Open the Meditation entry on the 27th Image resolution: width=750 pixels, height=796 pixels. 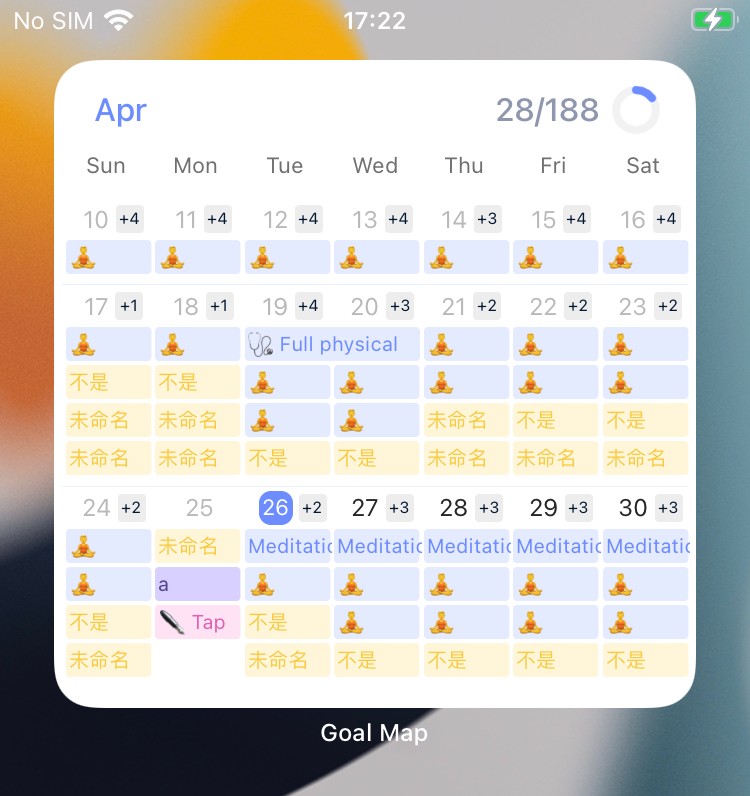[x=376, y=547]
